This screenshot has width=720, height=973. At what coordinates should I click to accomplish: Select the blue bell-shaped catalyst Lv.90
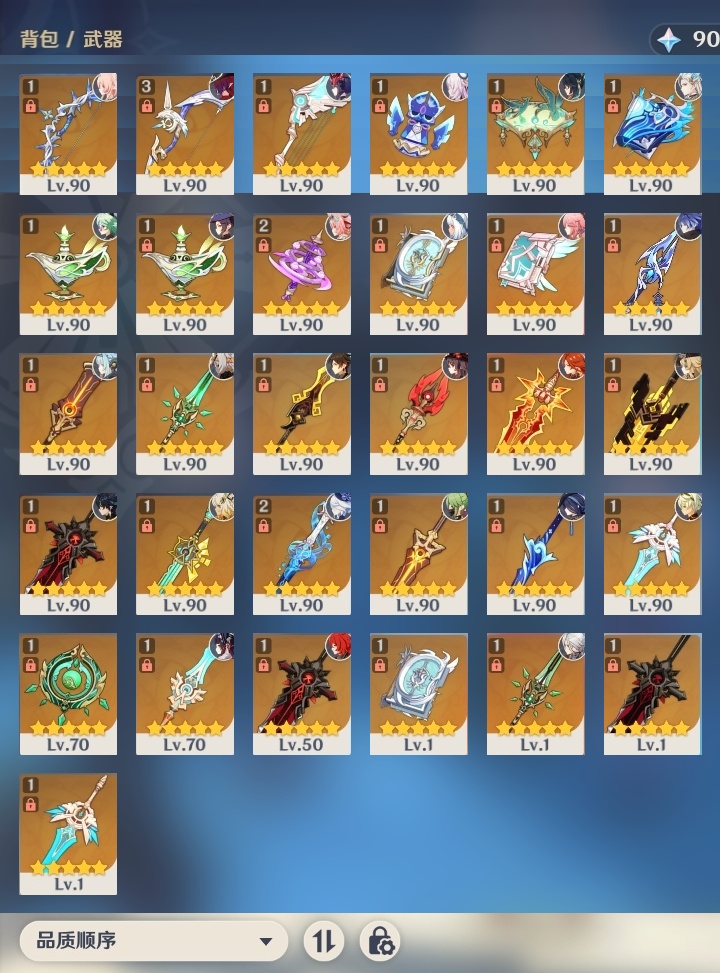419,132
